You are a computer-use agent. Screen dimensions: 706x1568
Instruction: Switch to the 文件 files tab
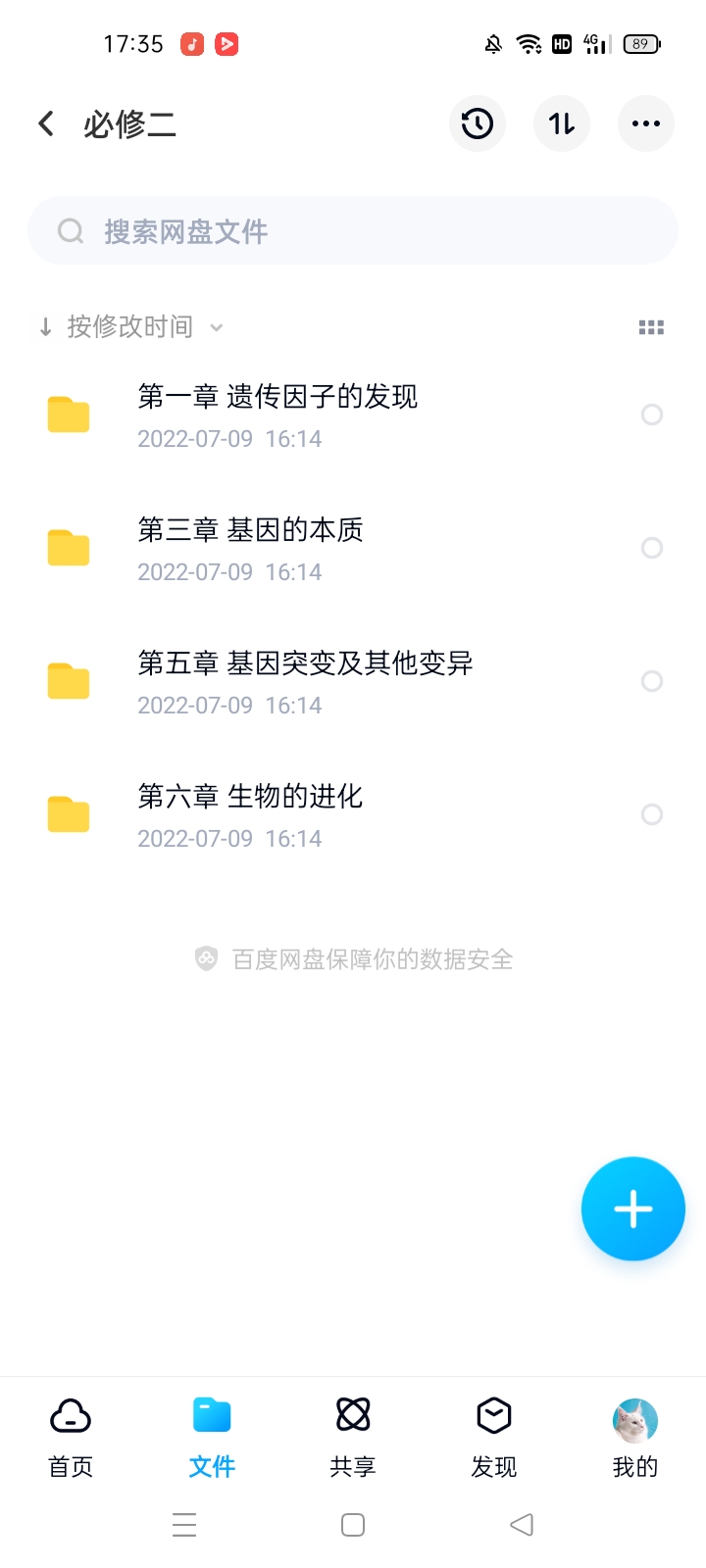pos(211,1431)
